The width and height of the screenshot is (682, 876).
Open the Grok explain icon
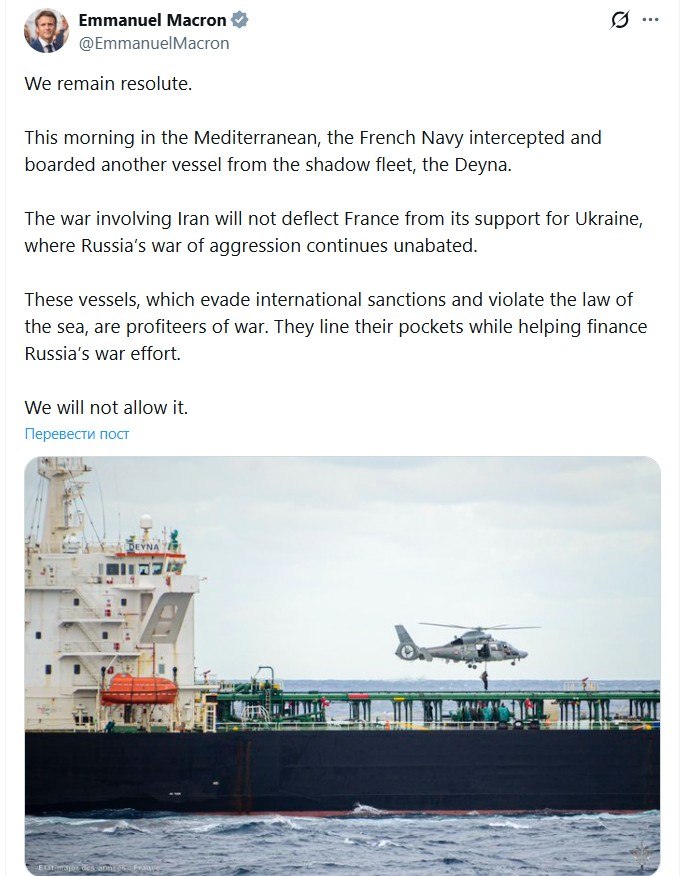(620, 20)
